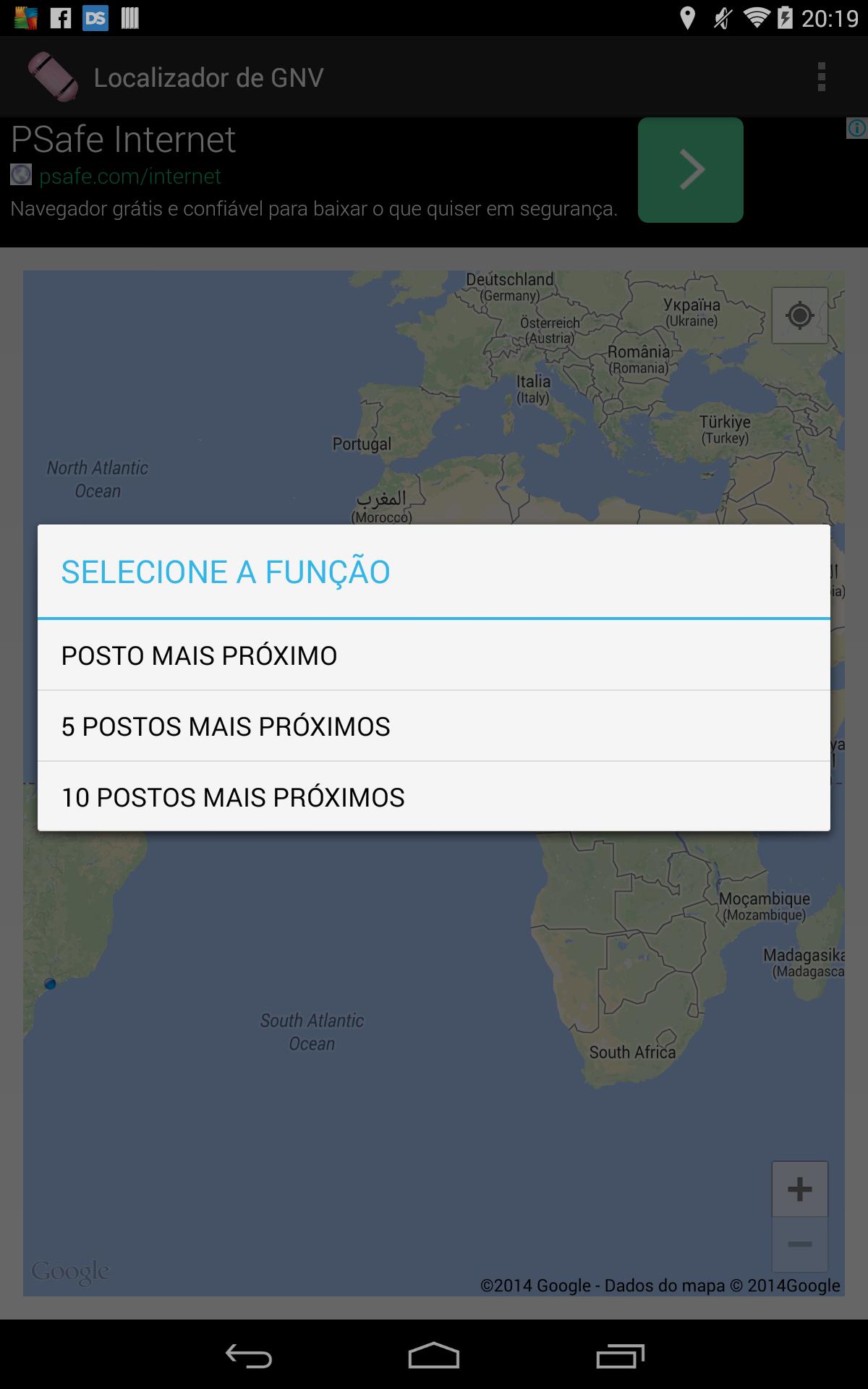Go to the home screen
Screen dimensions: 868x1389
434,1356
